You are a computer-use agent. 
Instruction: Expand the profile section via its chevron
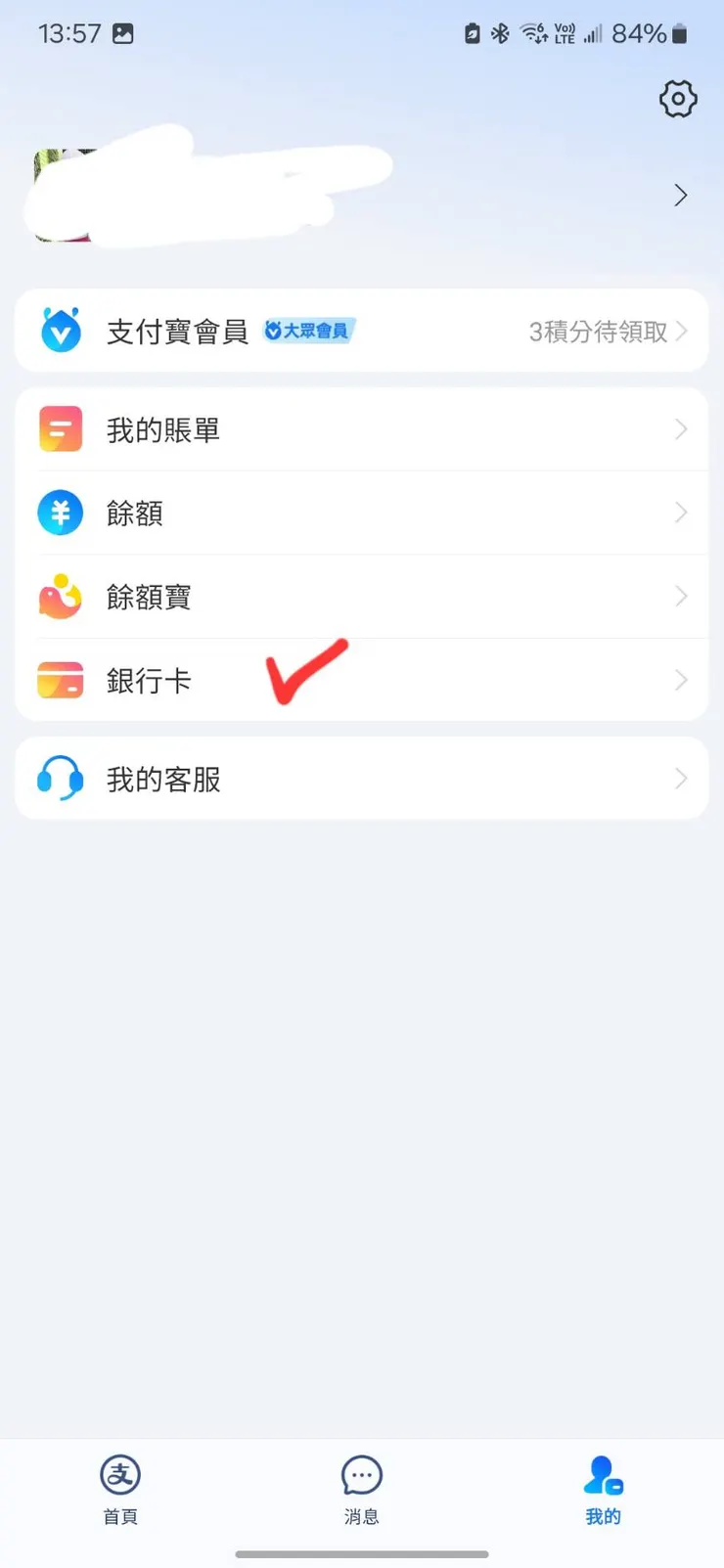[681, 195]
